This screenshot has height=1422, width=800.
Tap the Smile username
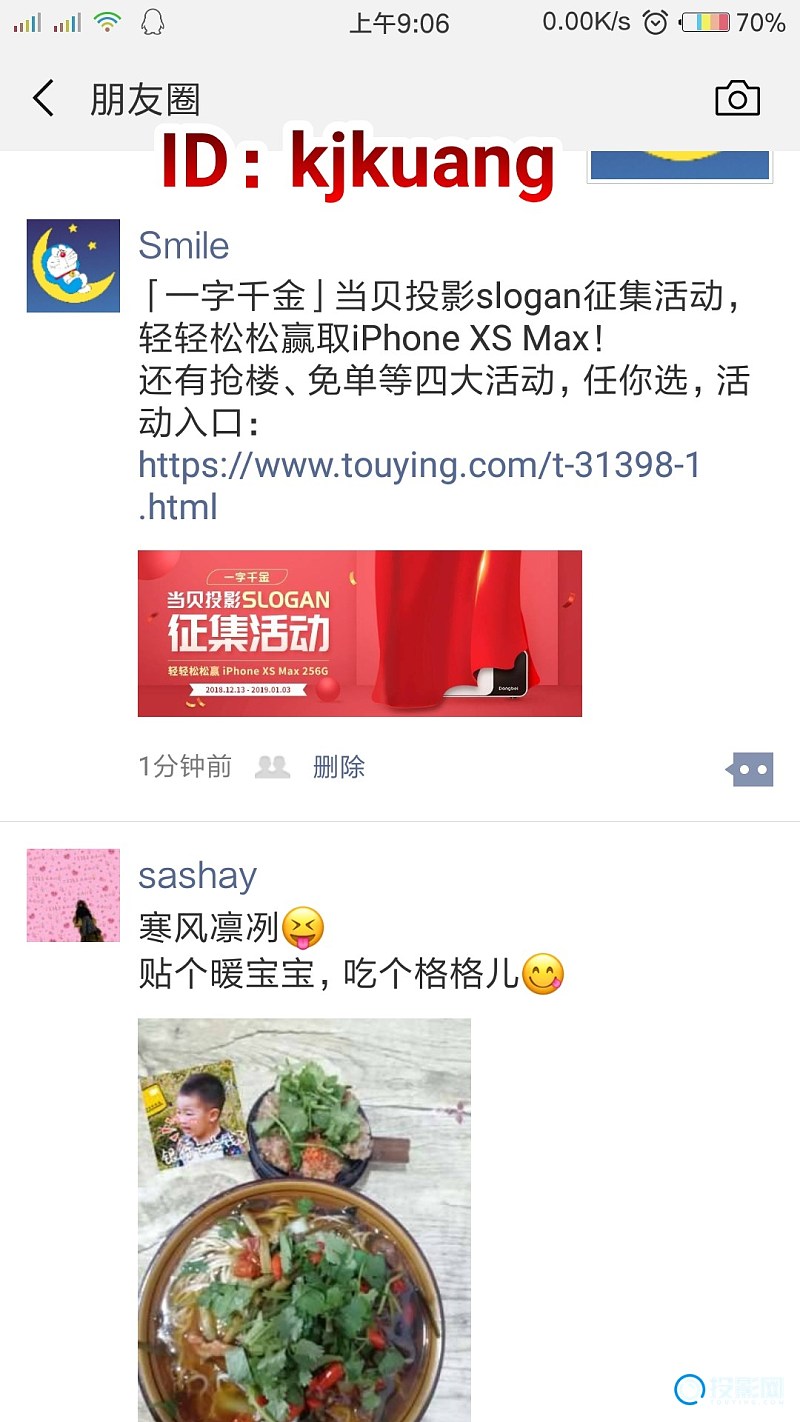click(183, 246)
